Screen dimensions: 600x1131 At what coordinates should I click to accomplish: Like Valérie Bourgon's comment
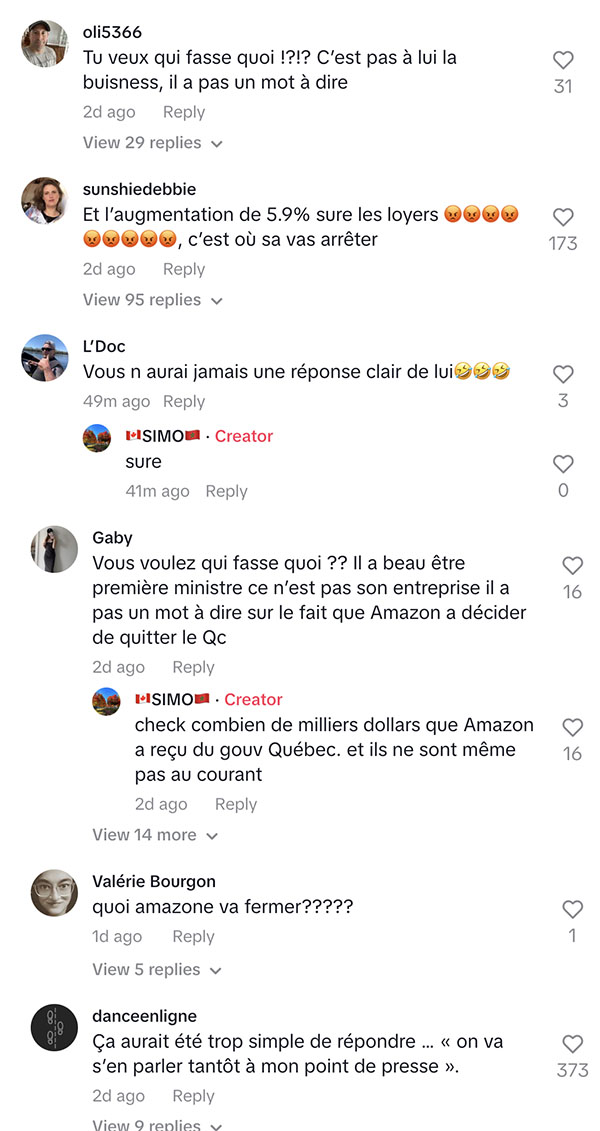tap(572, 909)
